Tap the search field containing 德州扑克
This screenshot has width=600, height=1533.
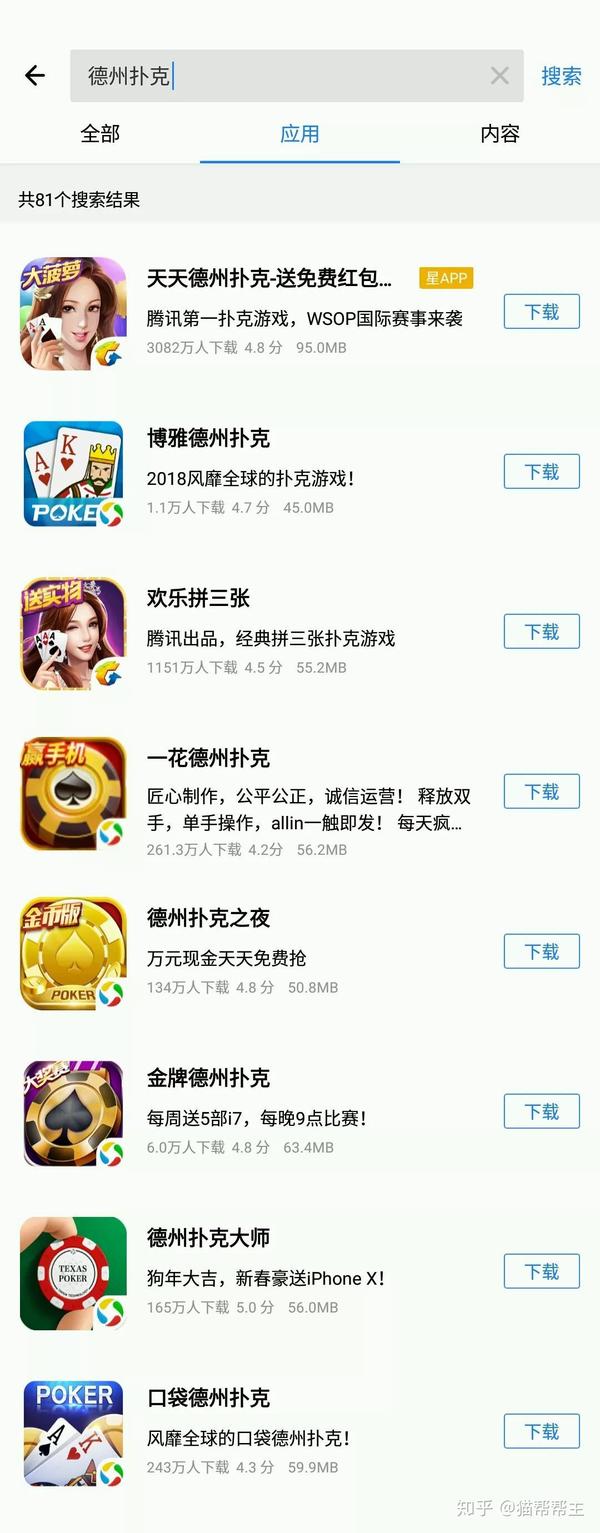pos(280,76)
